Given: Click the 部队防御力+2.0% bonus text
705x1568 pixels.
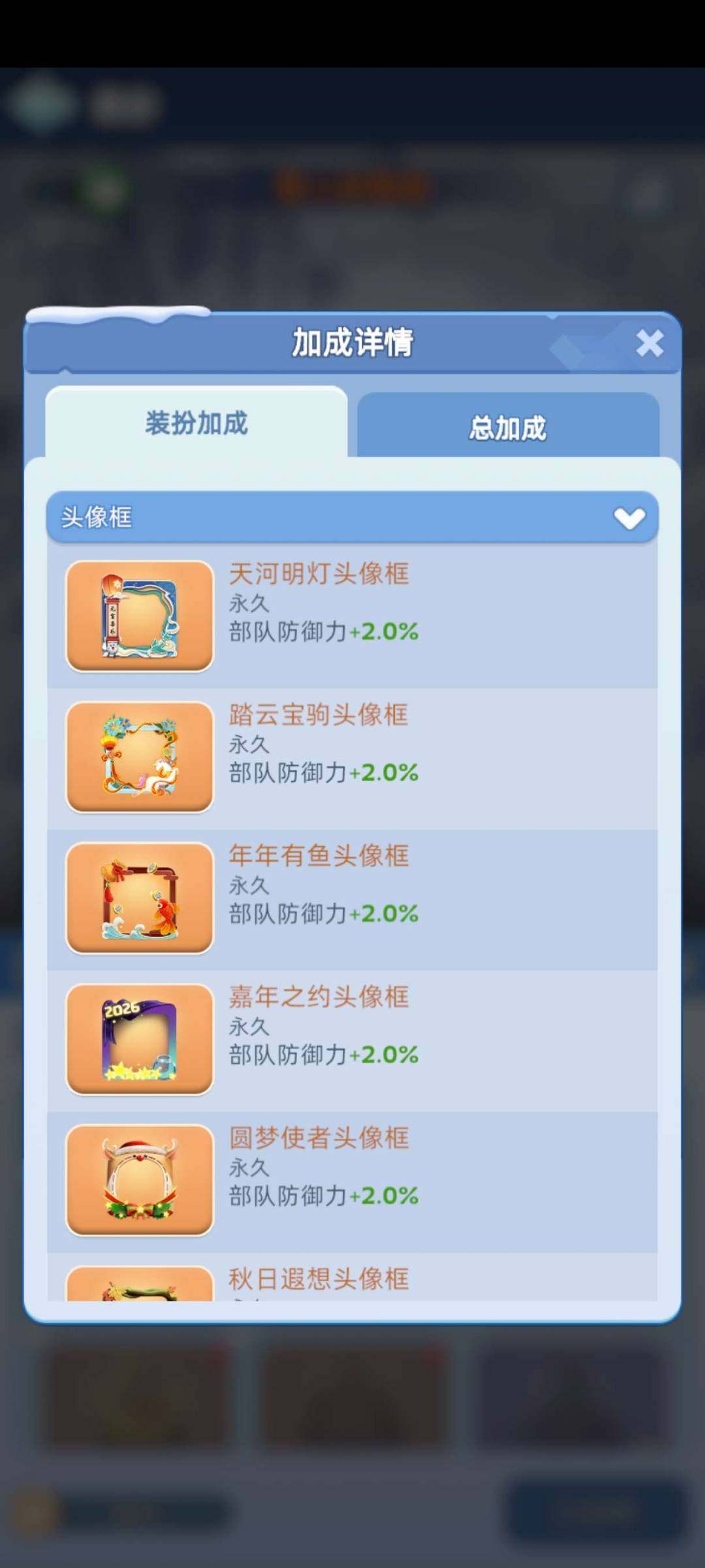Looking at the screenshot, I should click(x=323, y=632).
